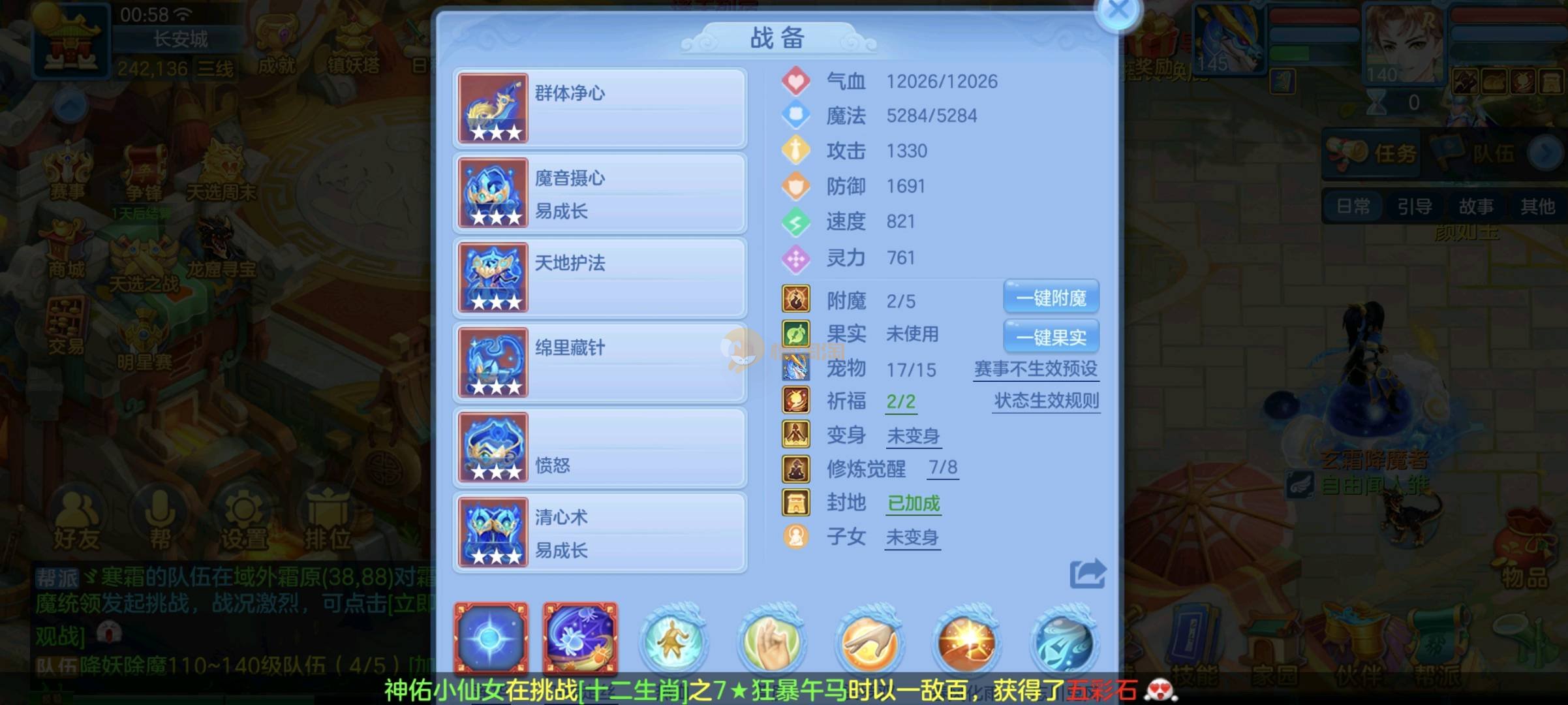This screenshot has height=705, width=1568.
Task: Select the 魔音摄心 equipment slot
Action: (x=600, y=193)
